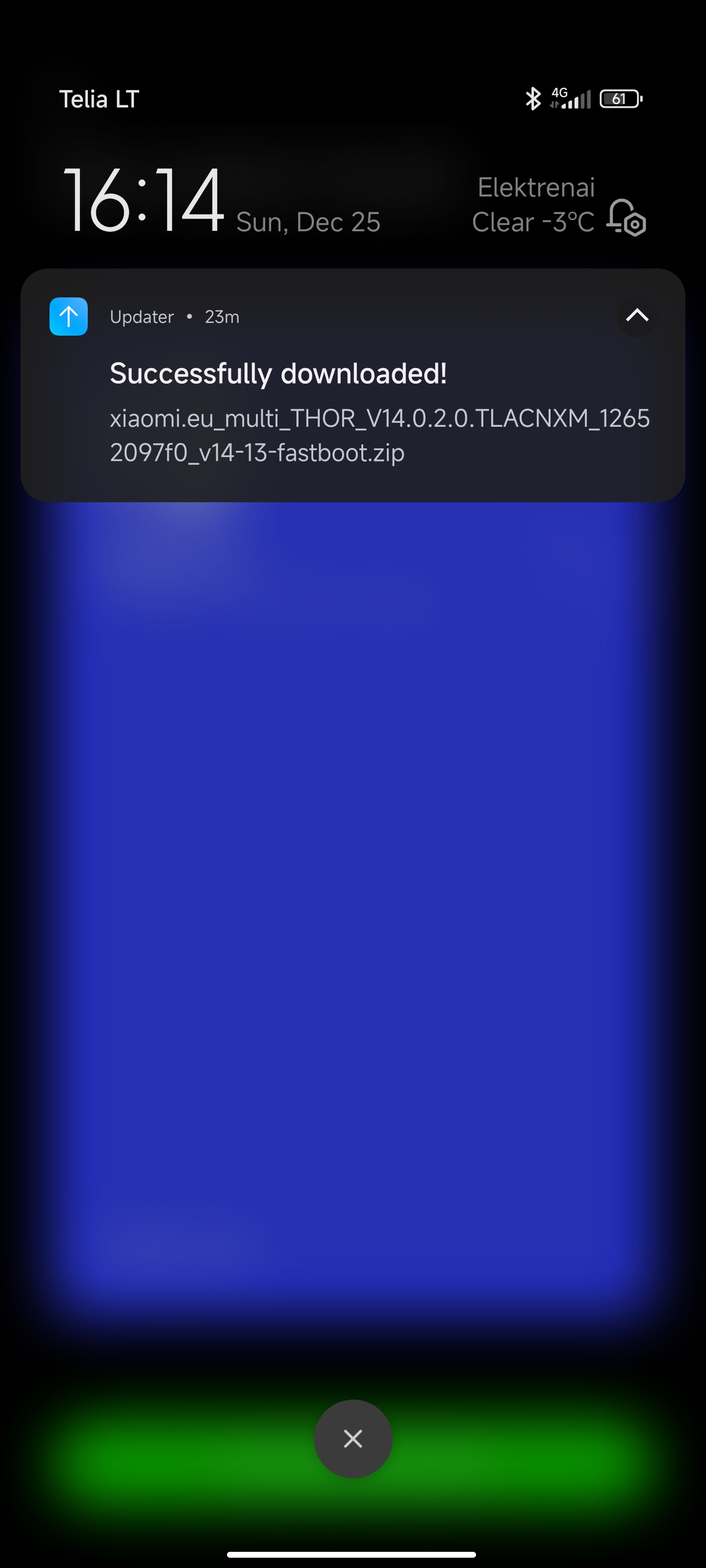Open the Successfully downloaded notification

click(353, 385)
